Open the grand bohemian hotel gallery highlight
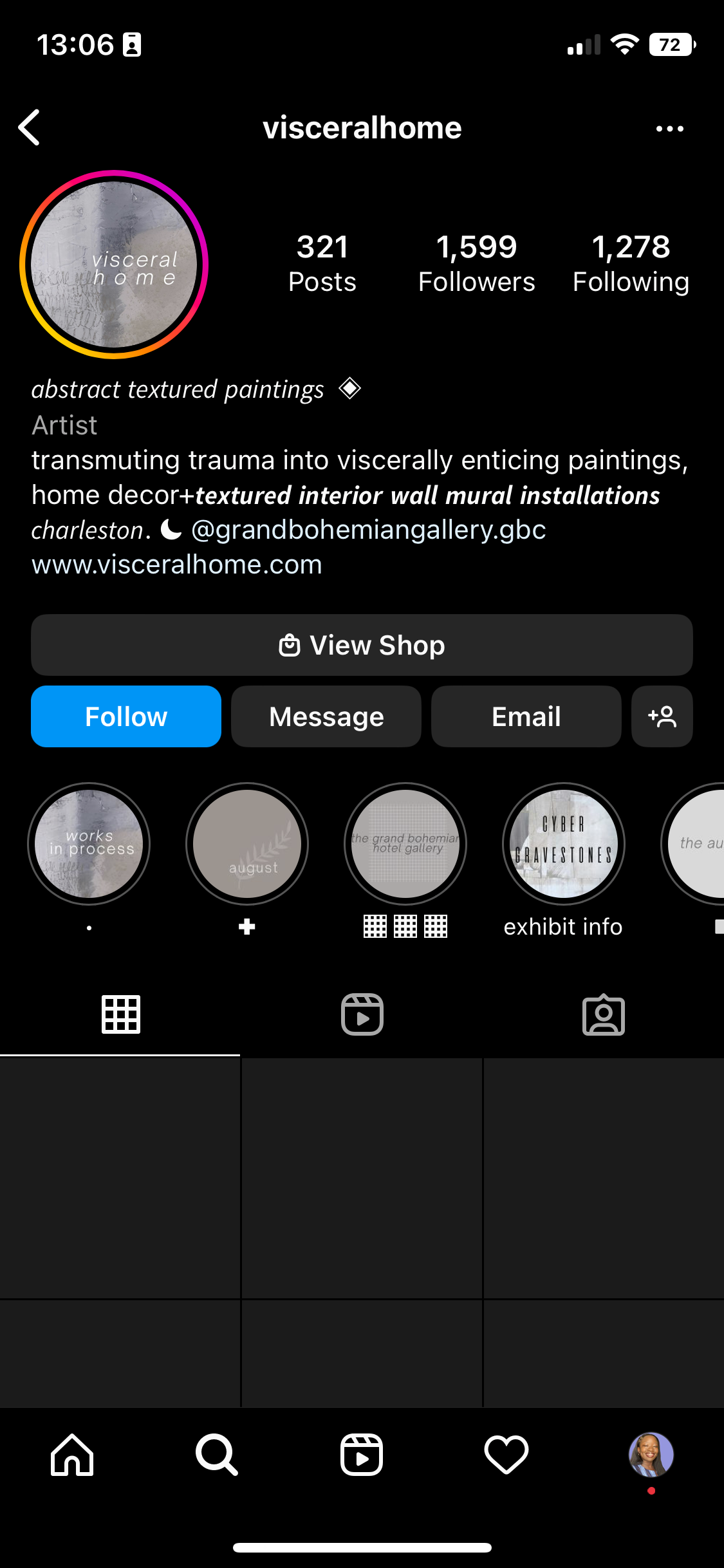Screen dimensions: 724x1568 pos(405,844)
